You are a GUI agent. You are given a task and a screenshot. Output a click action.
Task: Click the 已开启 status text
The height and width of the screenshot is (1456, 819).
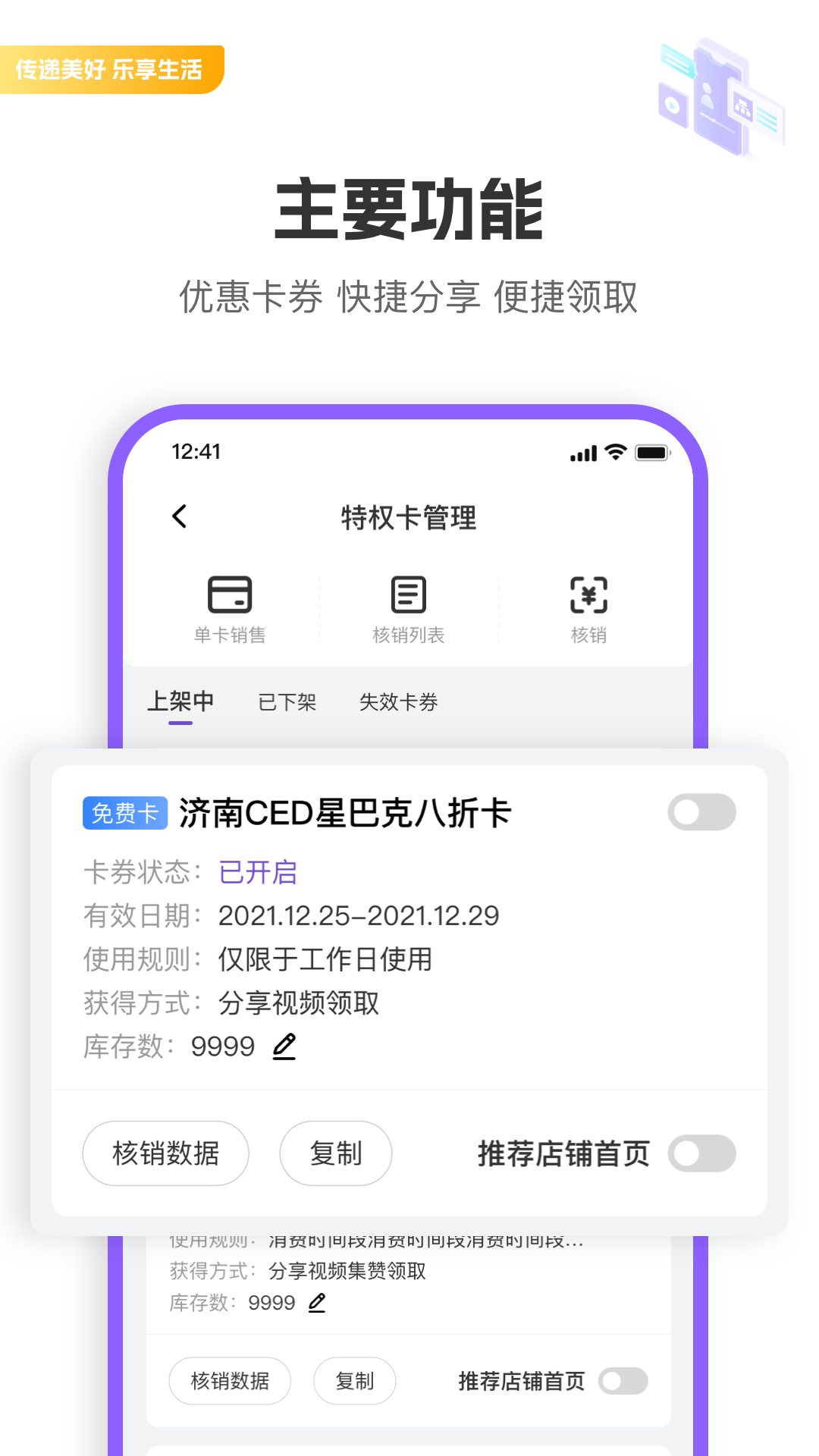[256, 872]
